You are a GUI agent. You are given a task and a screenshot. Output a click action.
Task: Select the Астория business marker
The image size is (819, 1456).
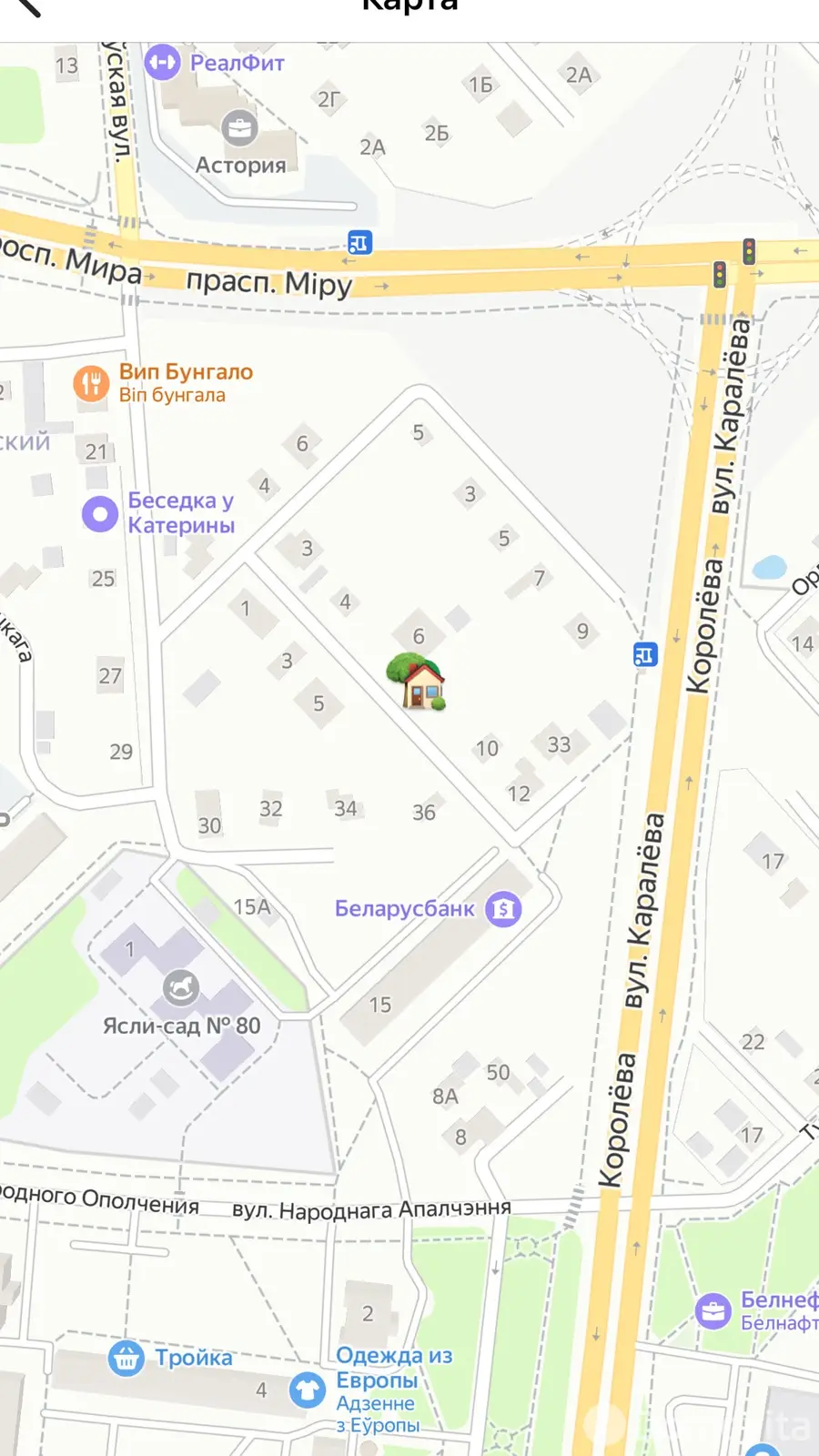point(239,129)
